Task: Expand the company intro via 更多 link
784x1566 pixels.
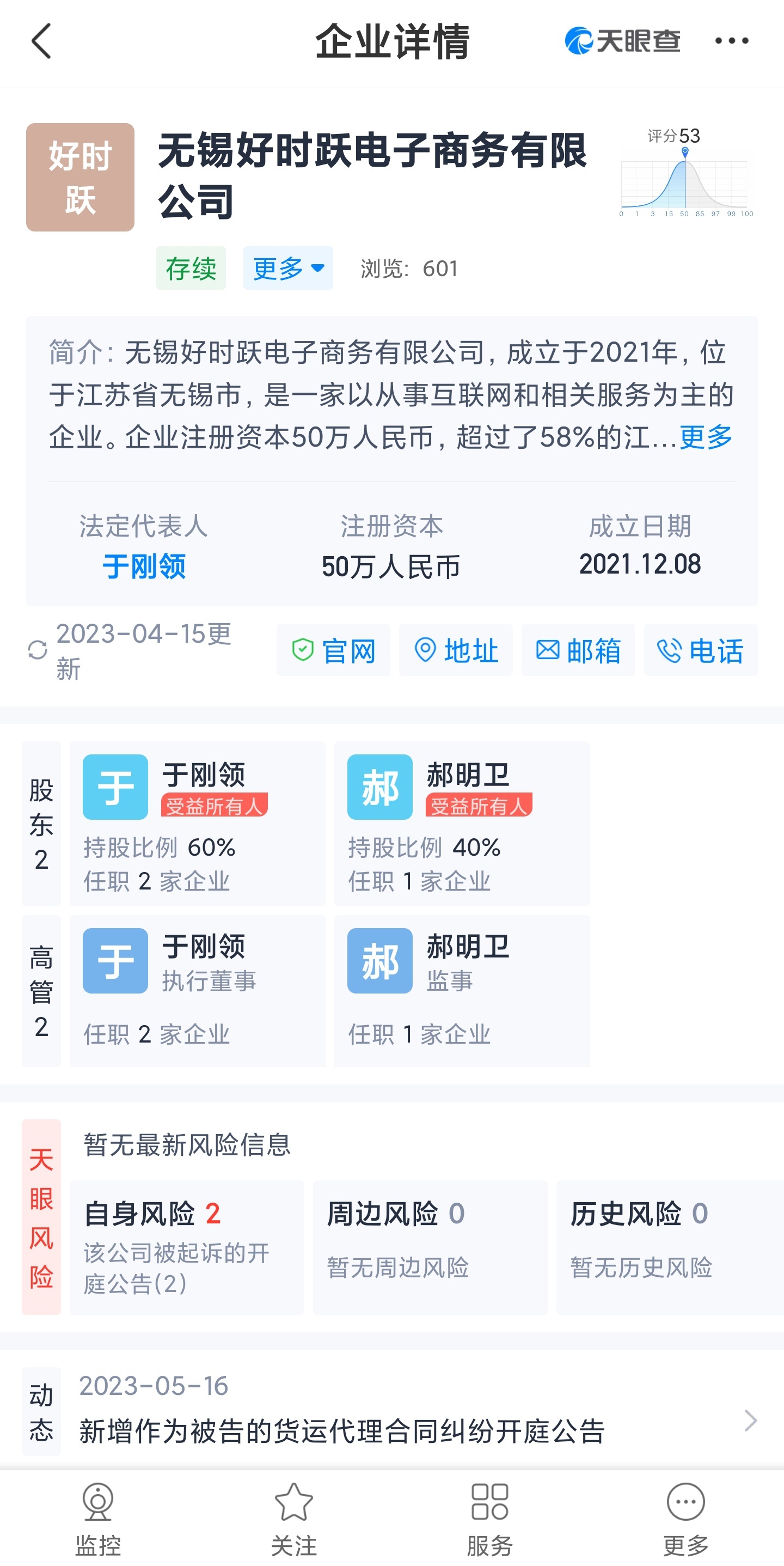Action: coord(706,437)
